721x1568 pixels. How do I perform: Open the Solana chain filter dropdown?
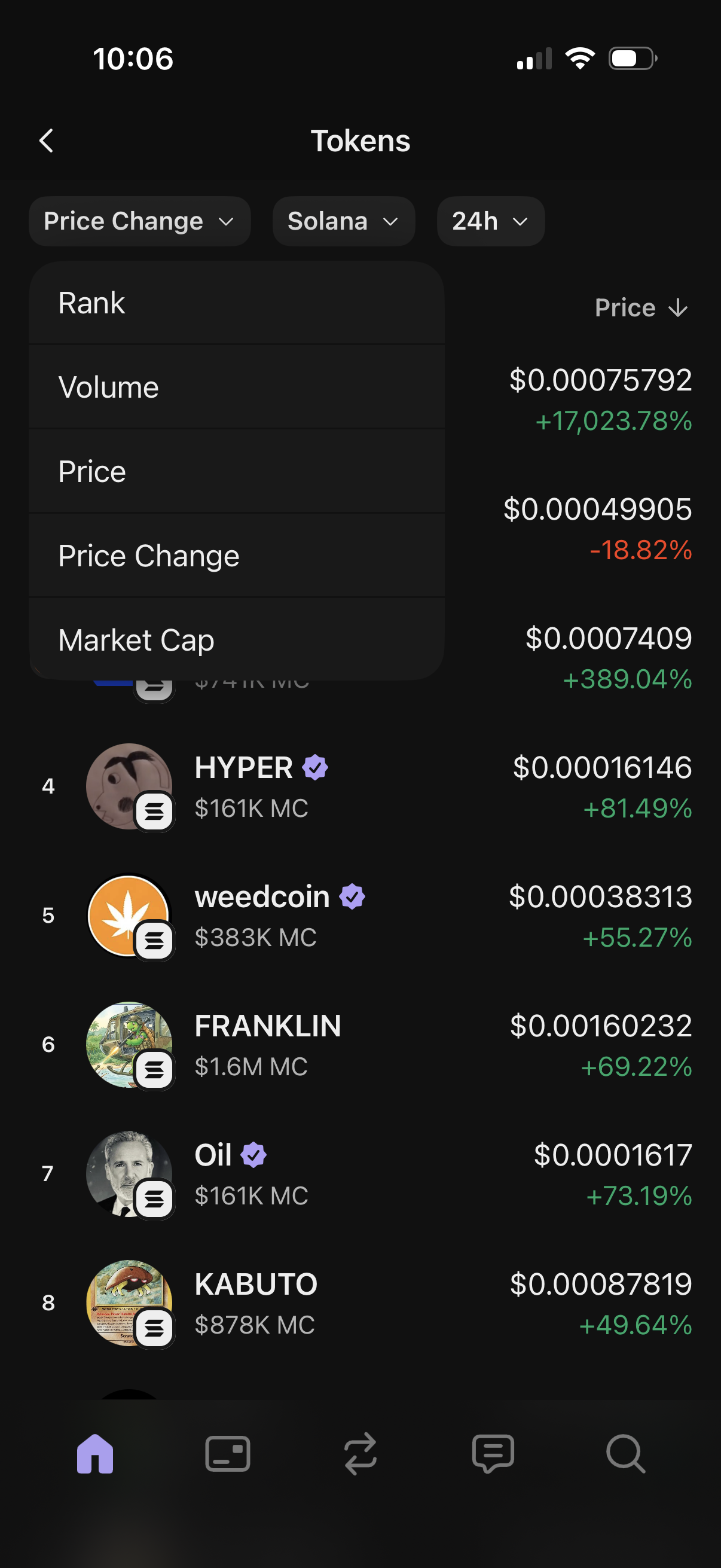pos(343,221)
